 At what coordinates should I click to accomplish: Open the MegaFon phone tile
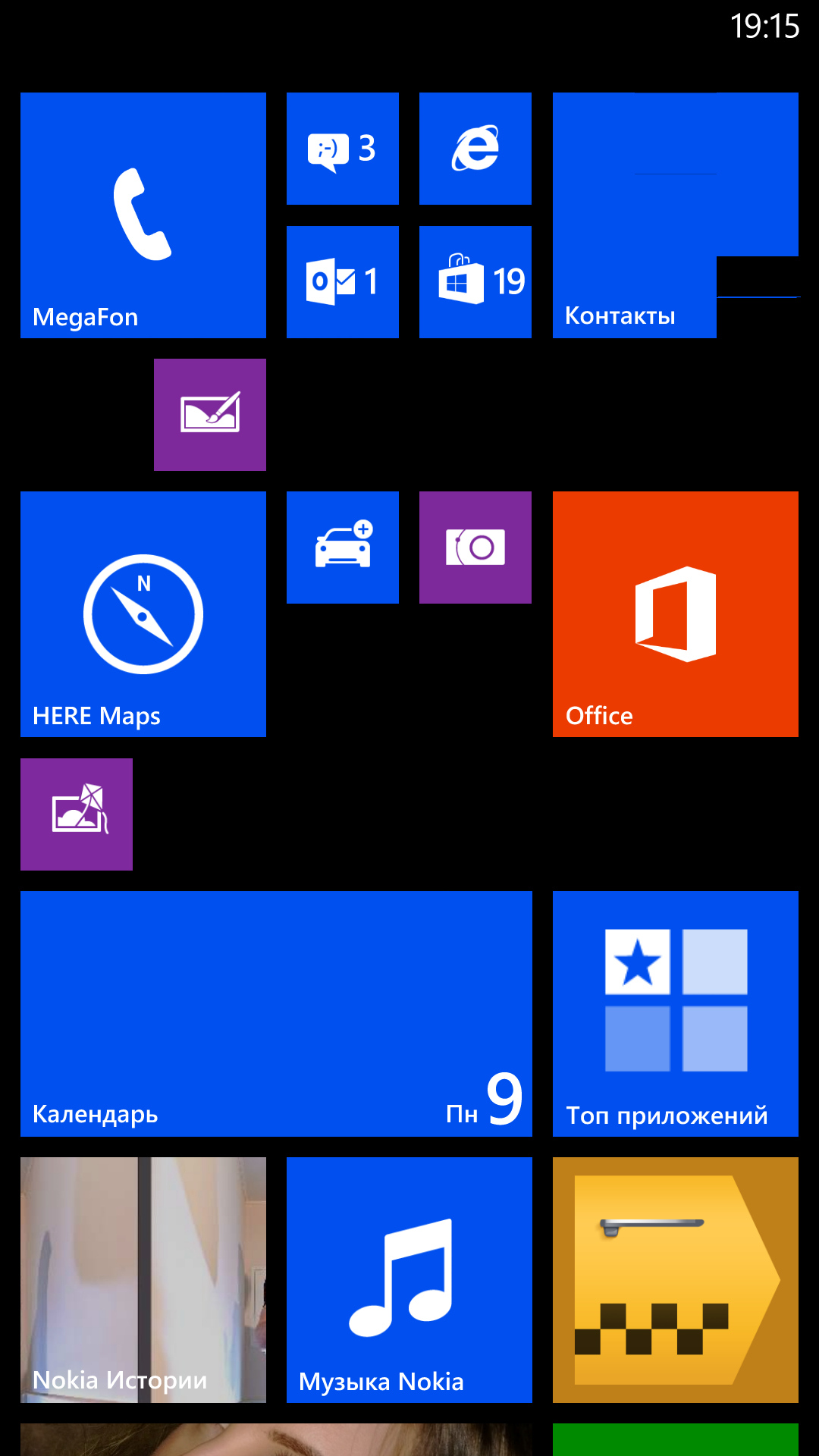[x=143, y=215]
